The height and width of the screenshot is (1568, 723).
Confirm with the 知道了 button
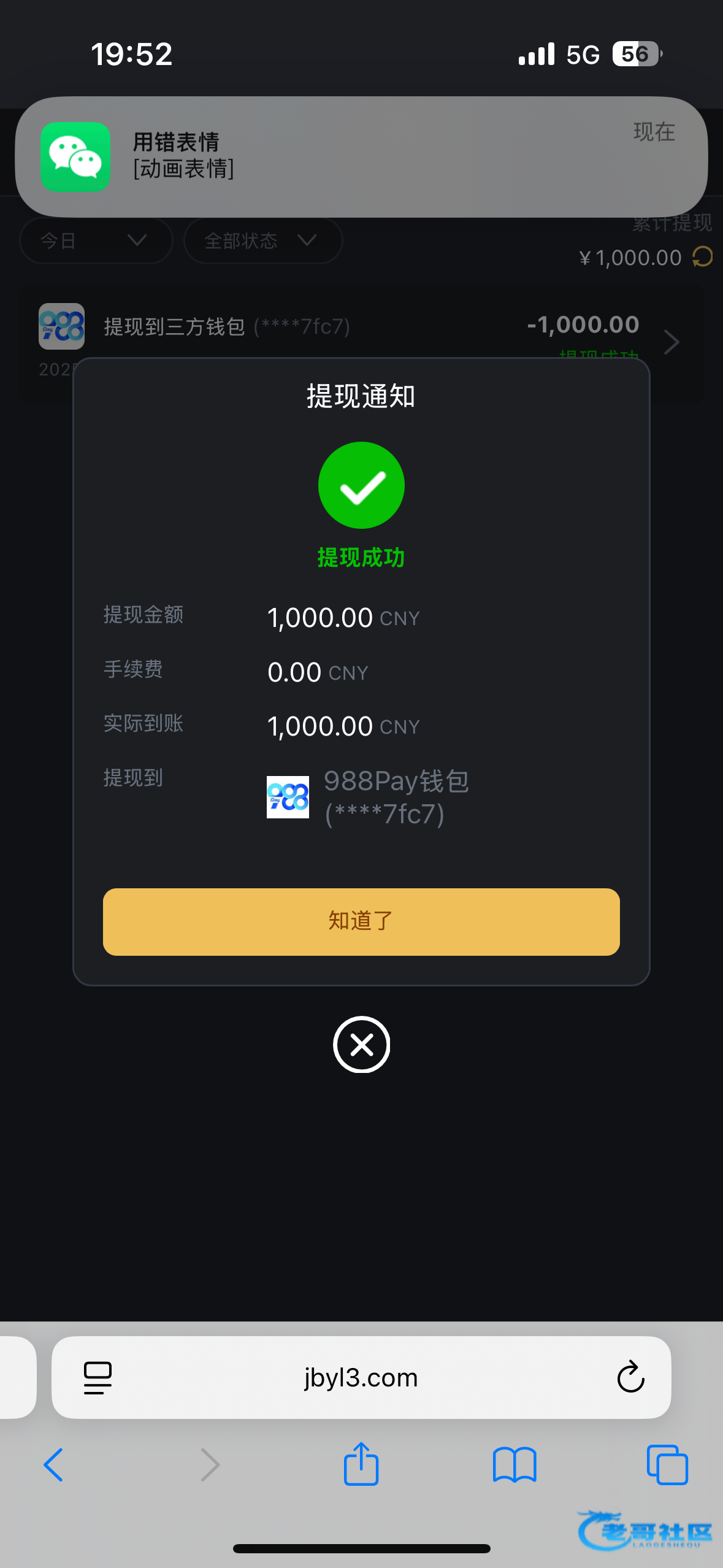tap(361, 921)
